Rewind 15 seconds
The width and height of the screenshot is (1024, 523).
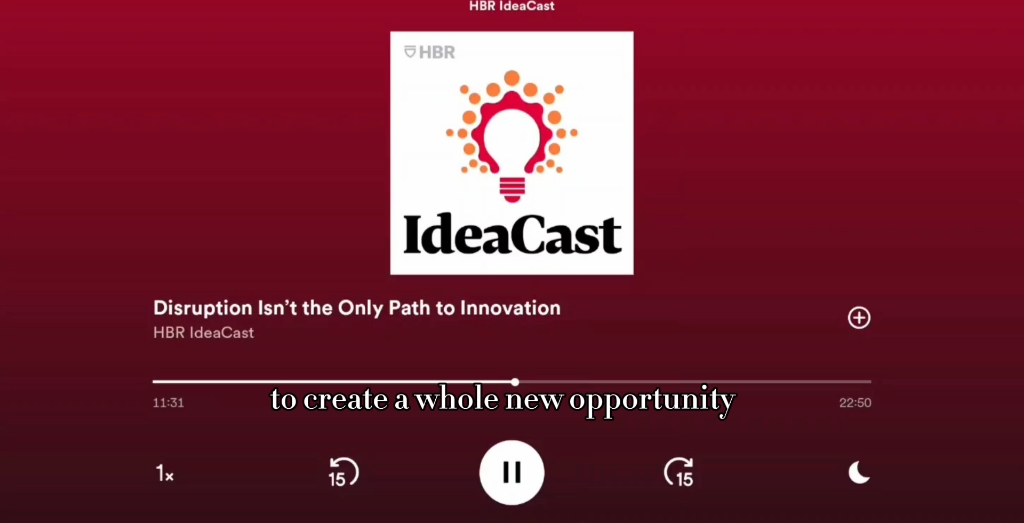[343, 472]
